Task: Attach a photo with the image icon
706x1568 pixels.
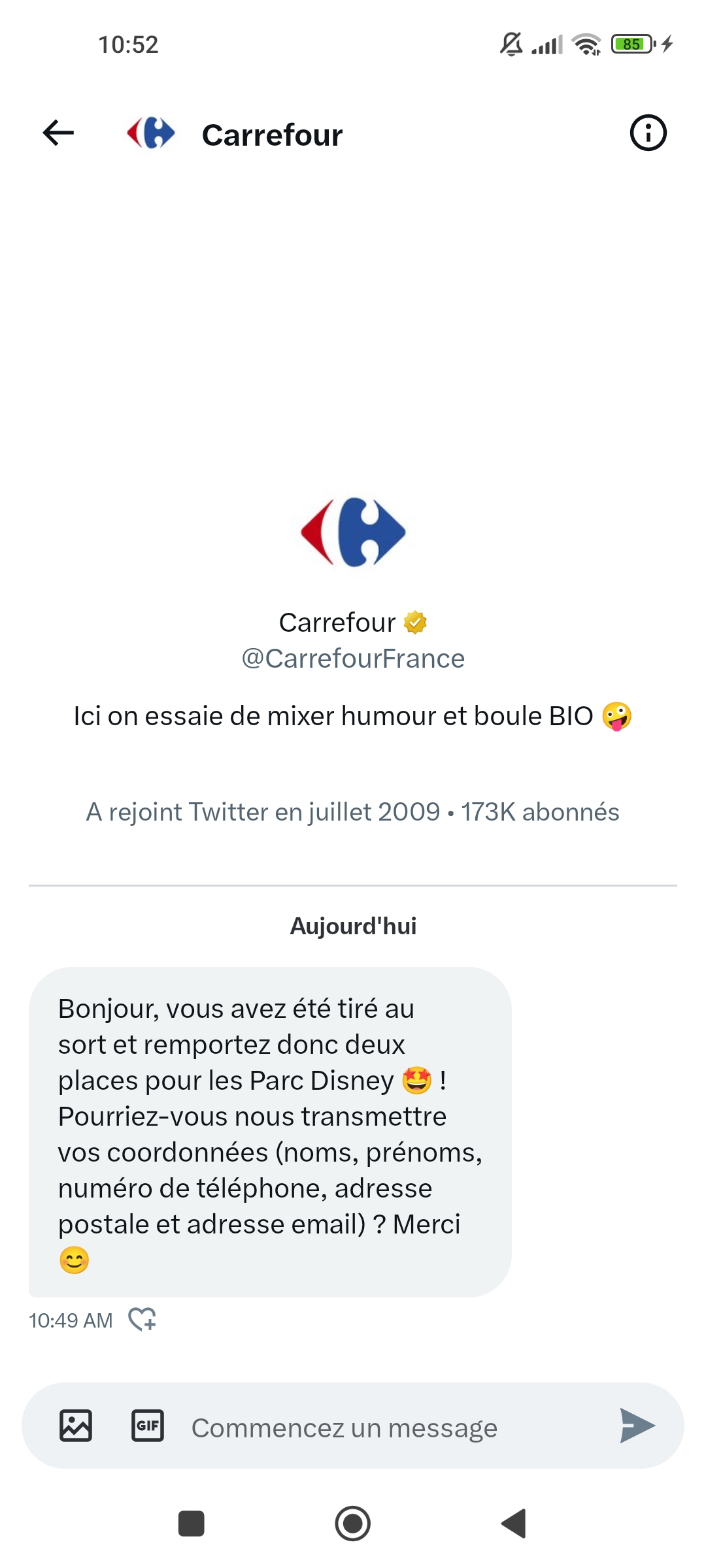Action: click(x=76, y=1425)
